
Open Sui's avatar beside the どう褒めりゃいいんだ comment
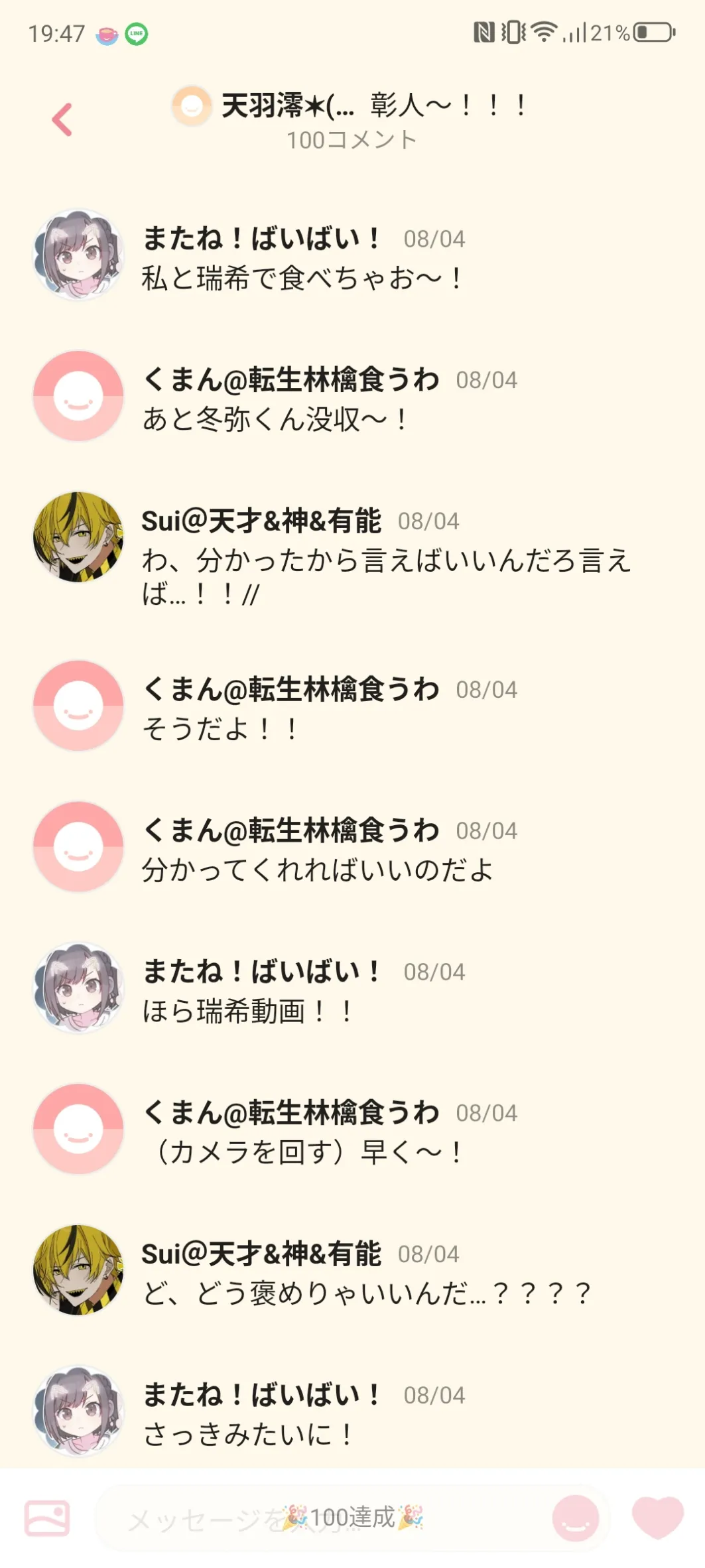(x=78, y=1270)
